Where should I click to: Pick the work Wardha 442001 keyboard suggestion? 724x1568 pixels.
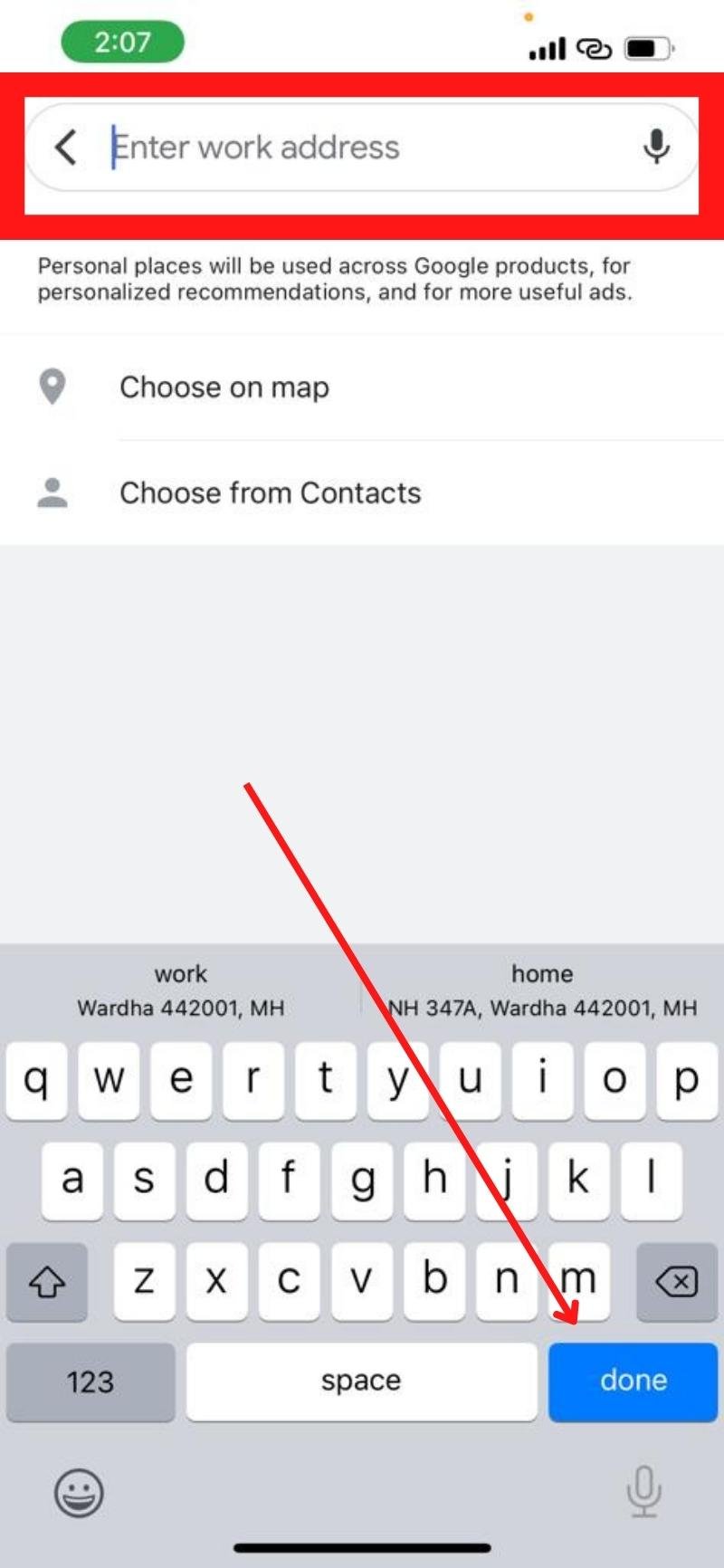point(181,990)
